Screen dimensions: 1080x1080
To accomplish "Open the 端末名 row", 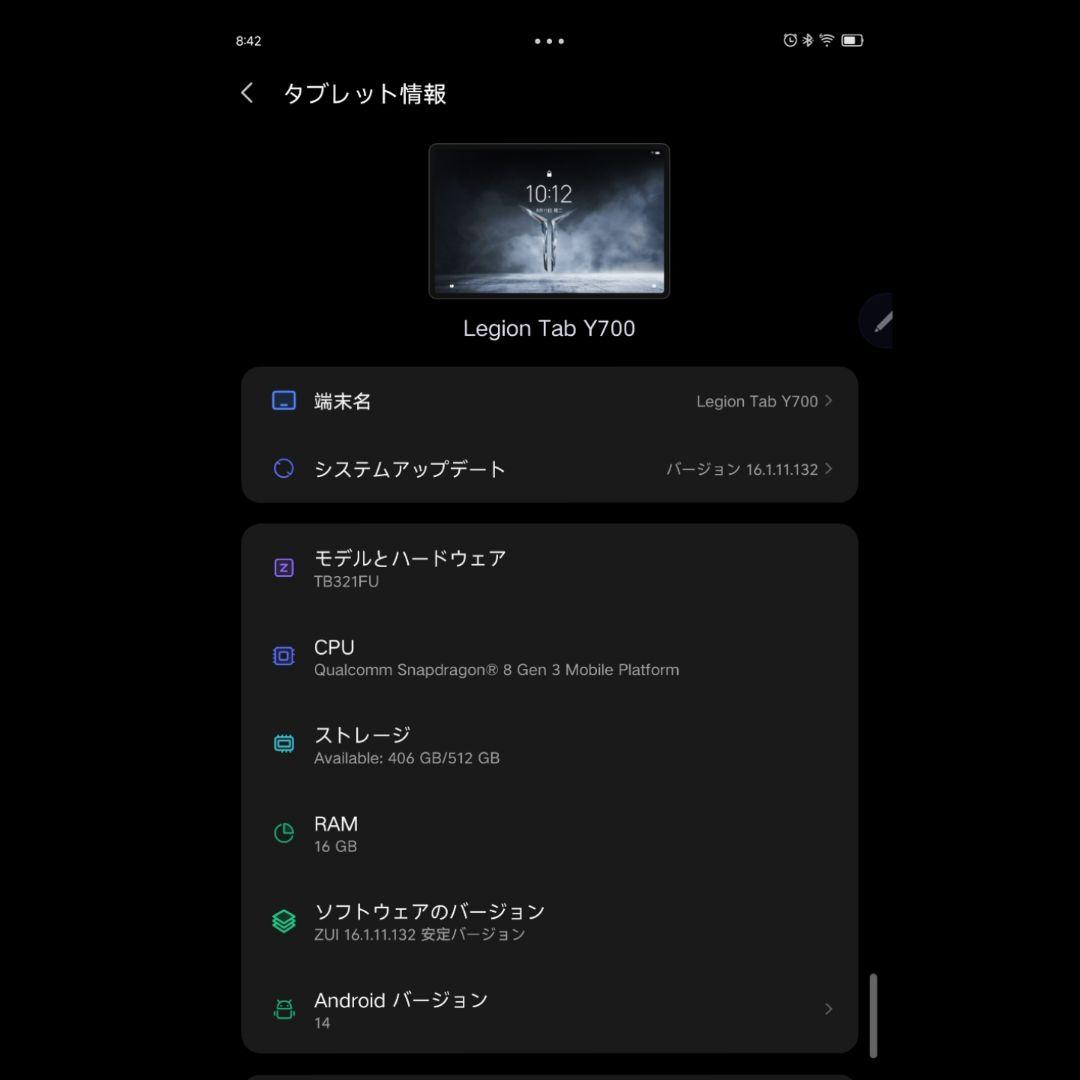I will pyautogui.click(x=549, y=401).
